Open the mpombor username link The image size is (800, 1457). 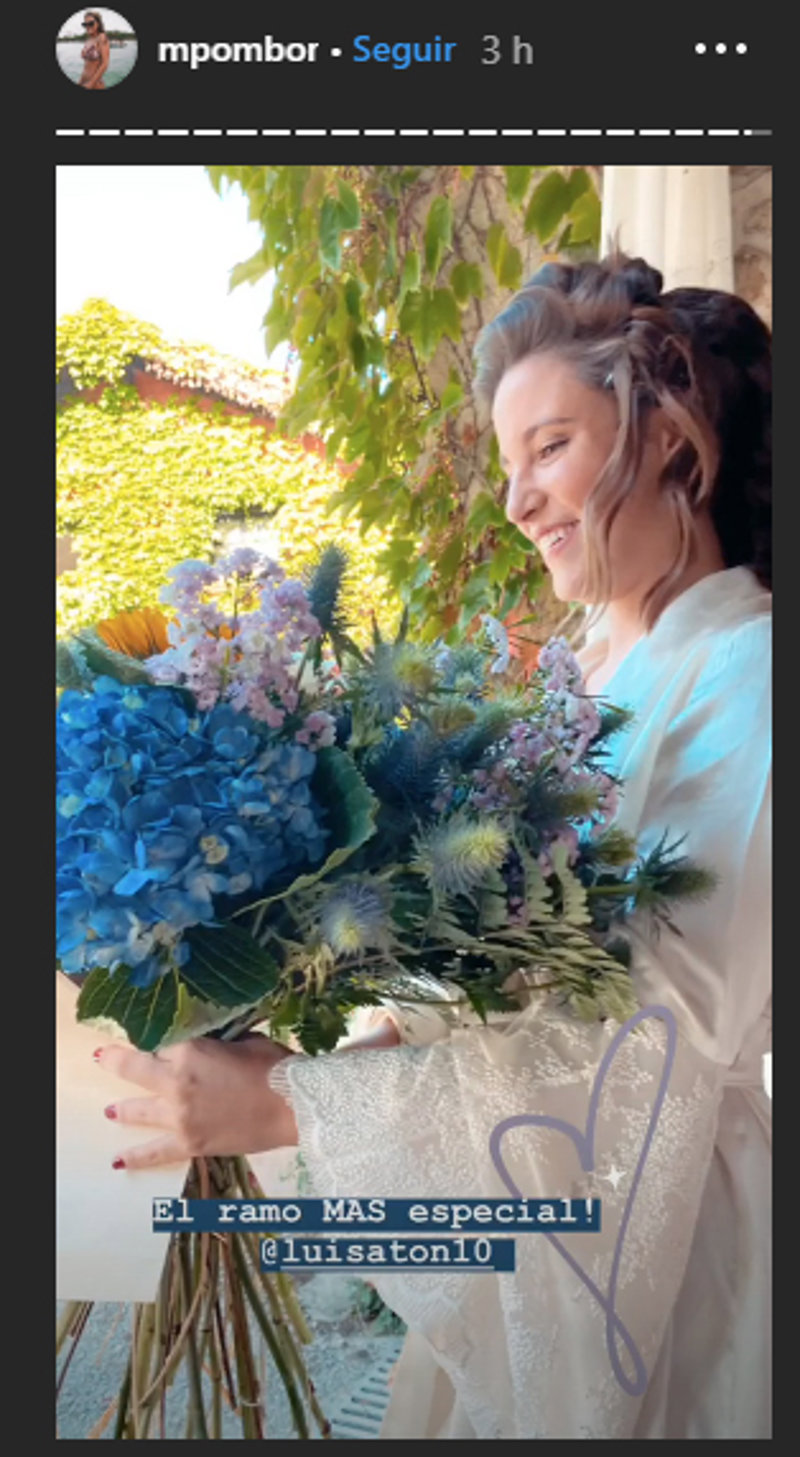[x=238, y=50]
